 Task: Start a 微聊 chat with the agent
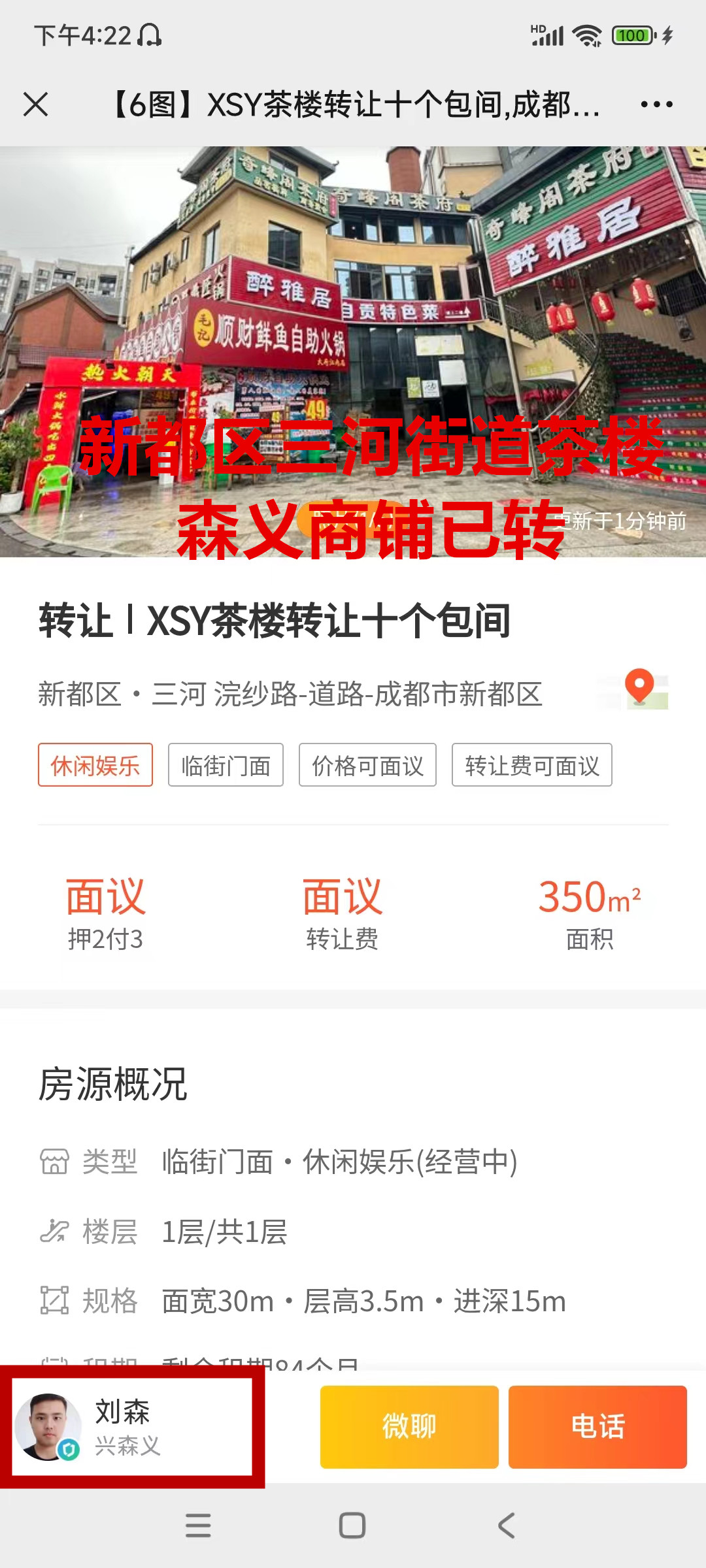(x=409, y=1427)
